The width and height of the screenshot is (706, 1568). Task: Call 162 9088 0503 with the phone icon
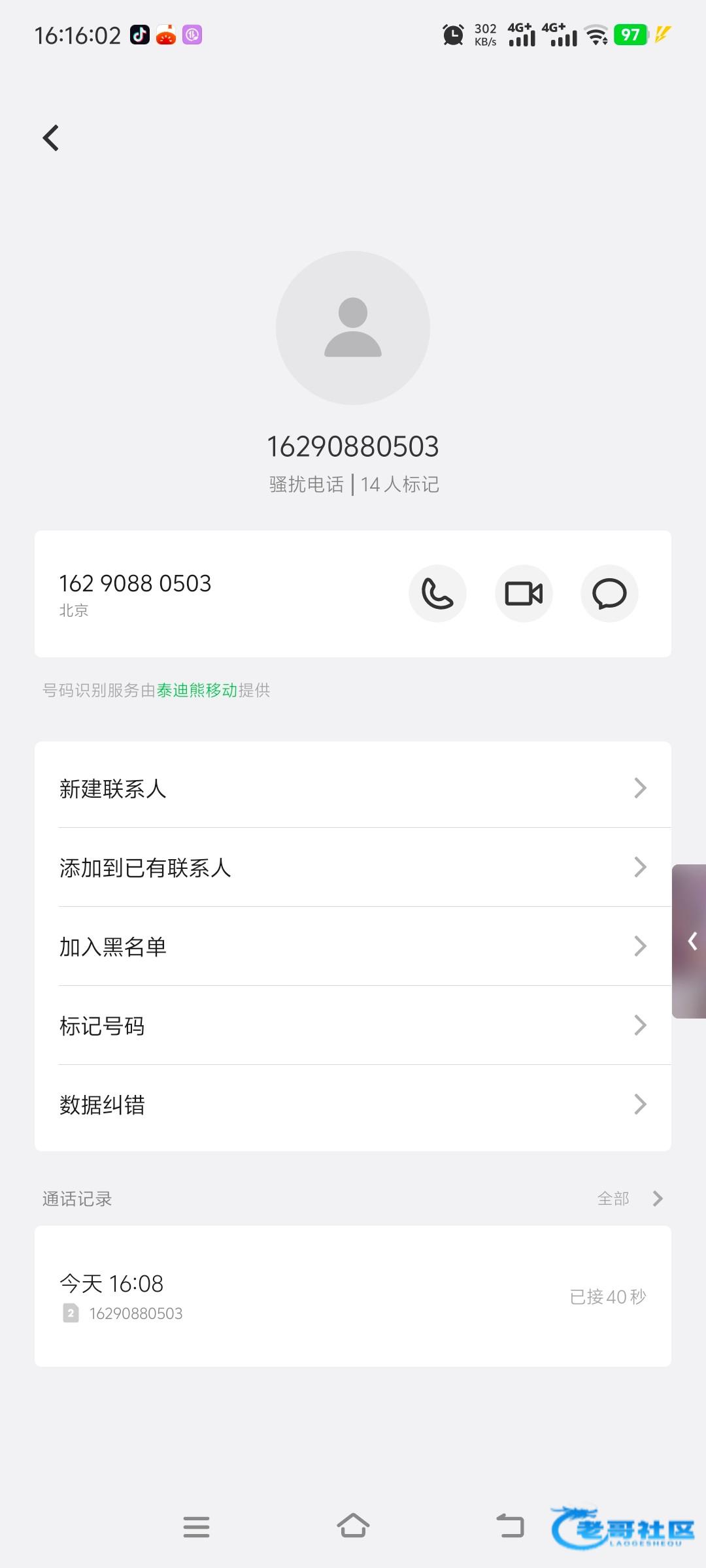(x=437, y=593)
